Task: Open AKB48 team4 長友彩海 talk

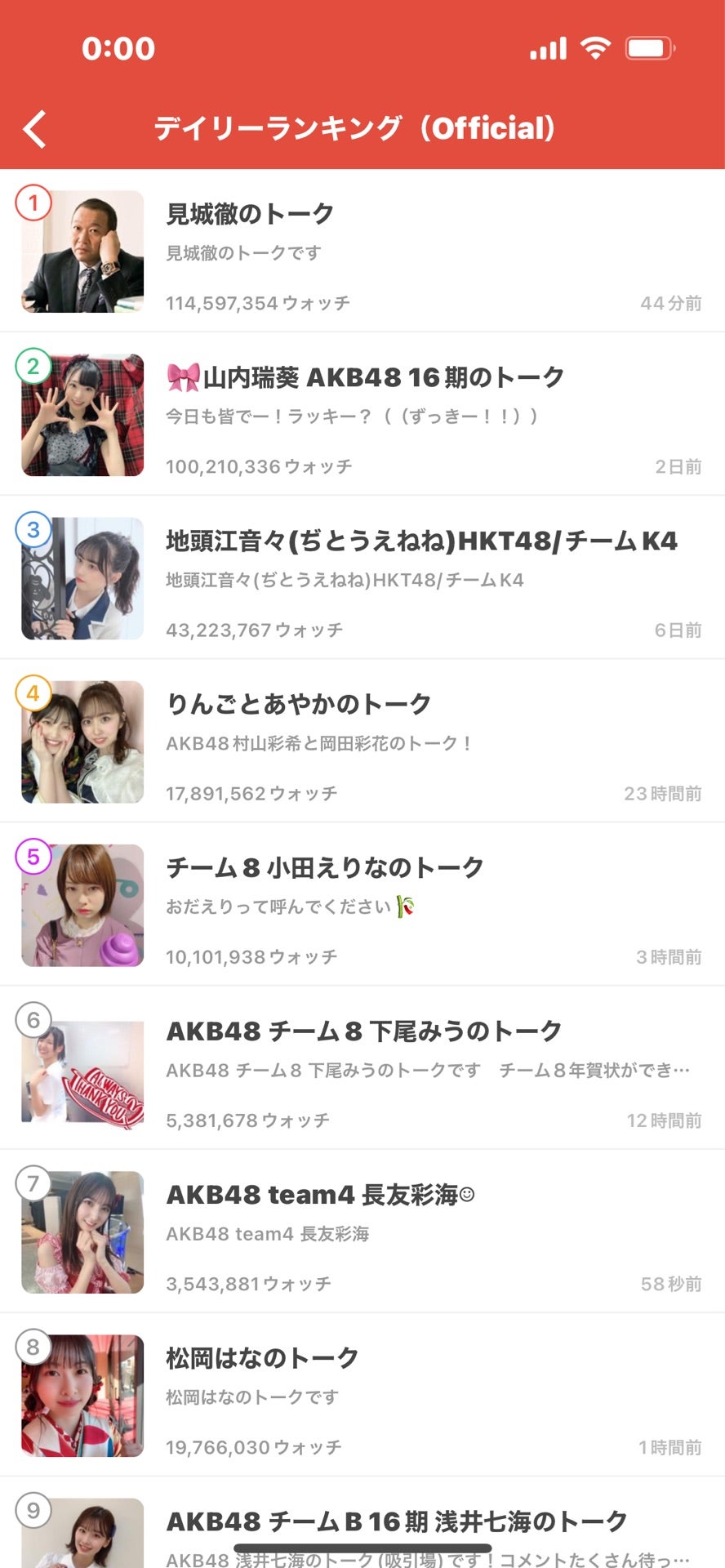Action: click(362, 1232)
